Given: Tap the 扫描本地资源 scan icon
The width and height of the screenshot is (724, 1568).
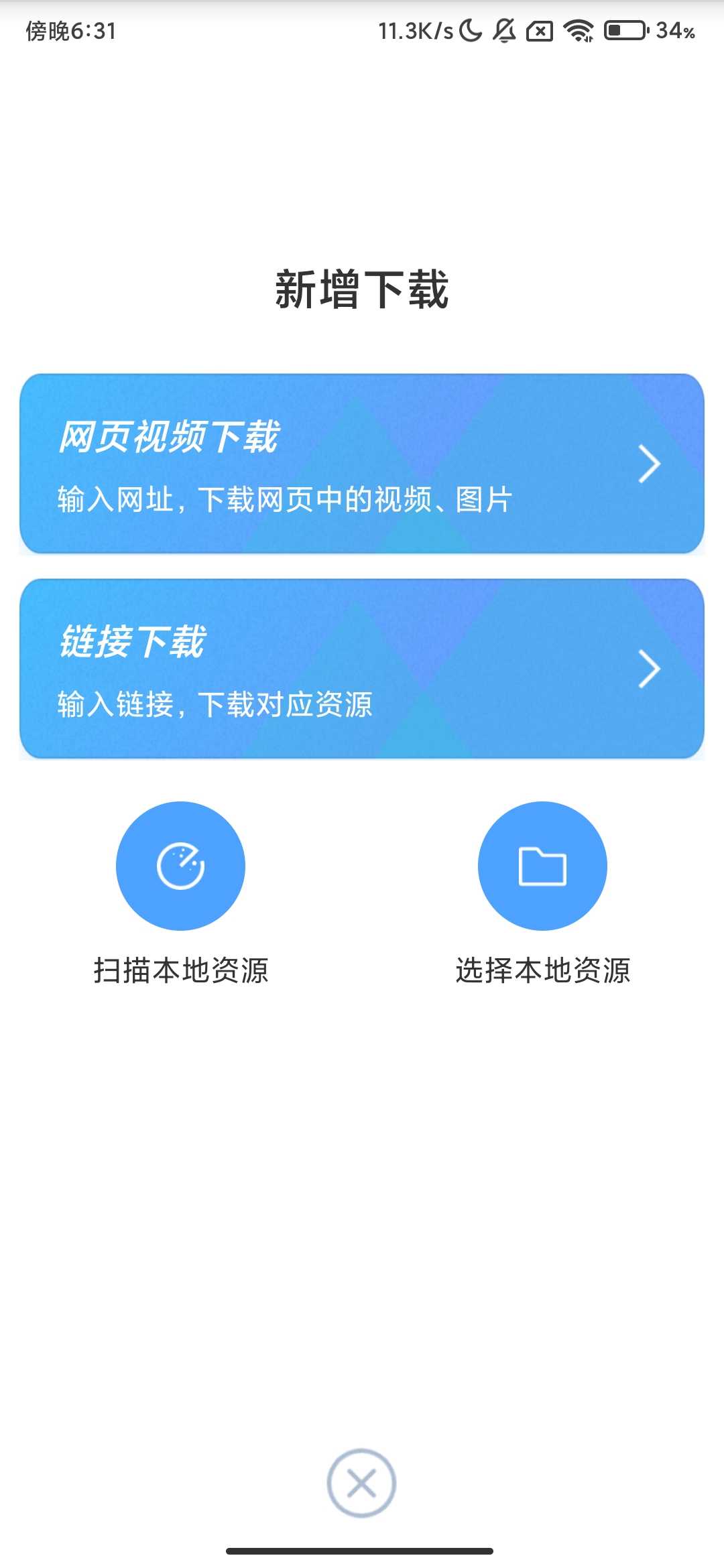Looking at the screenshot, I should [x=180, y=866].
